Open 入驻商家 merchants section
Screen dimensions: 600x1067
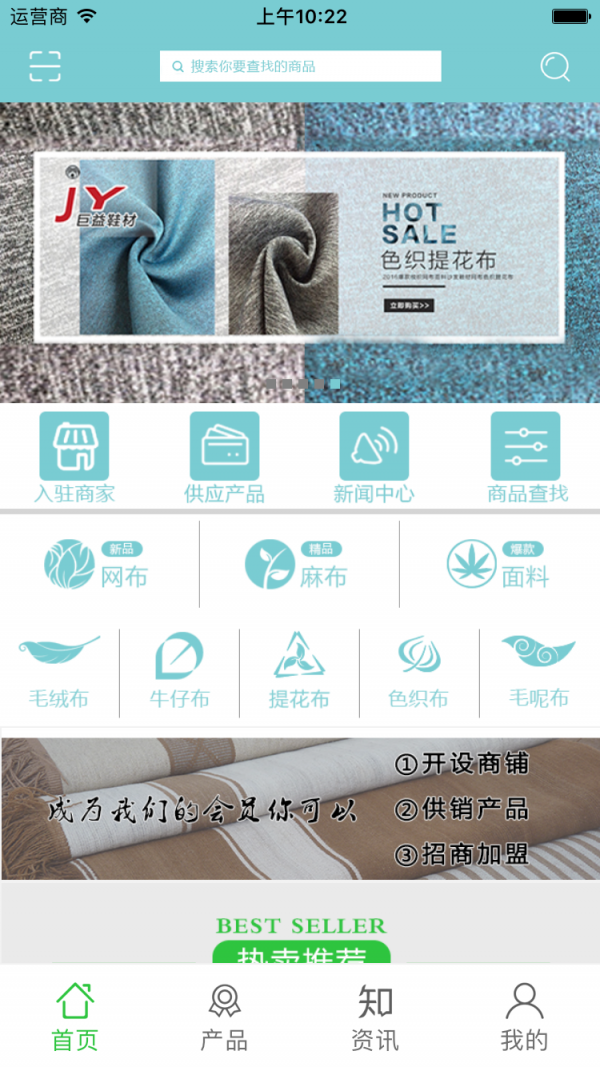[74, 458]
